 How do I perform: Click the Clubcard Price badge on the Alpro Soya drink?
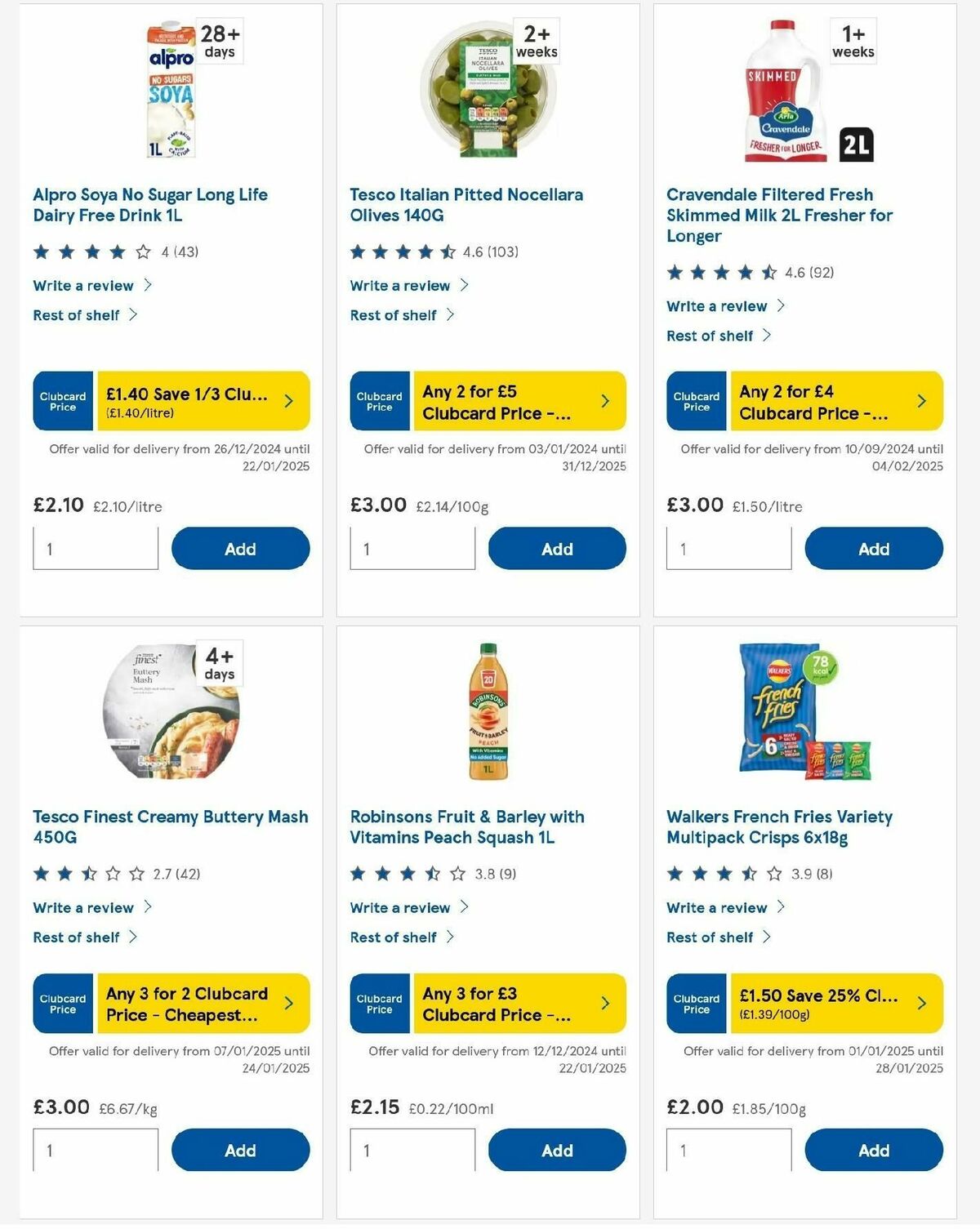62,400
